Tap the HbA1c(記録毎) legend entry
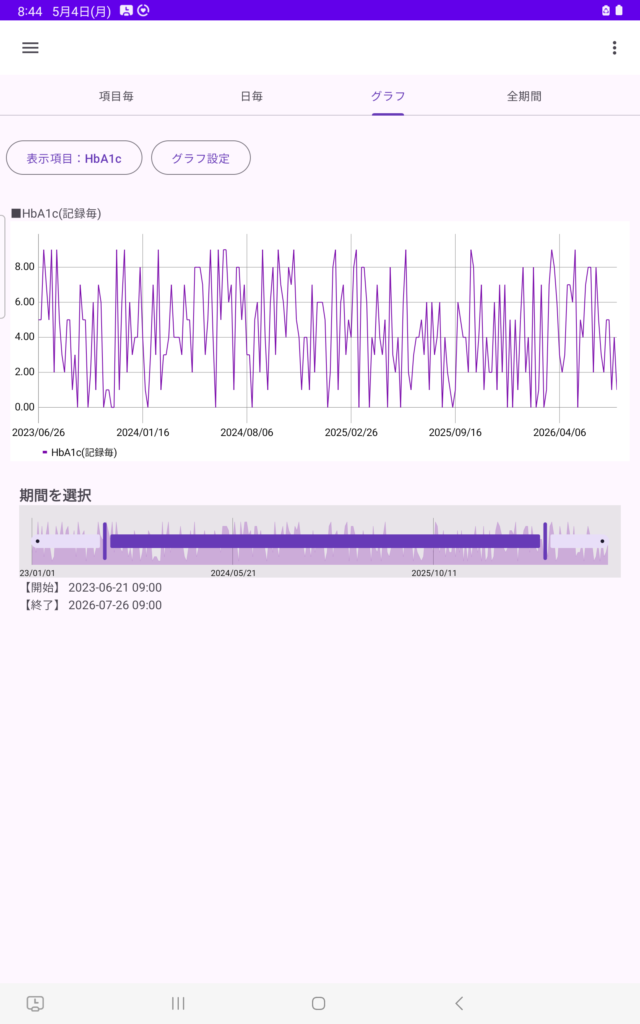This screenshot has width=640, height=1024. click(80, 452)
